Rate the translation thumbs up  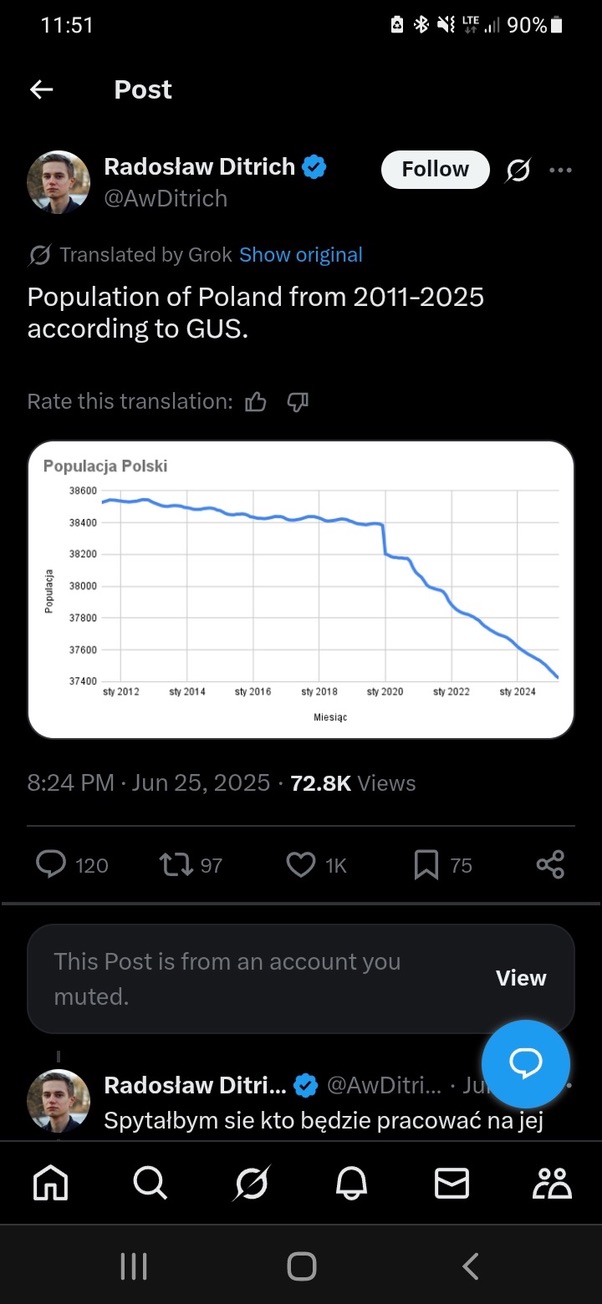256,402
